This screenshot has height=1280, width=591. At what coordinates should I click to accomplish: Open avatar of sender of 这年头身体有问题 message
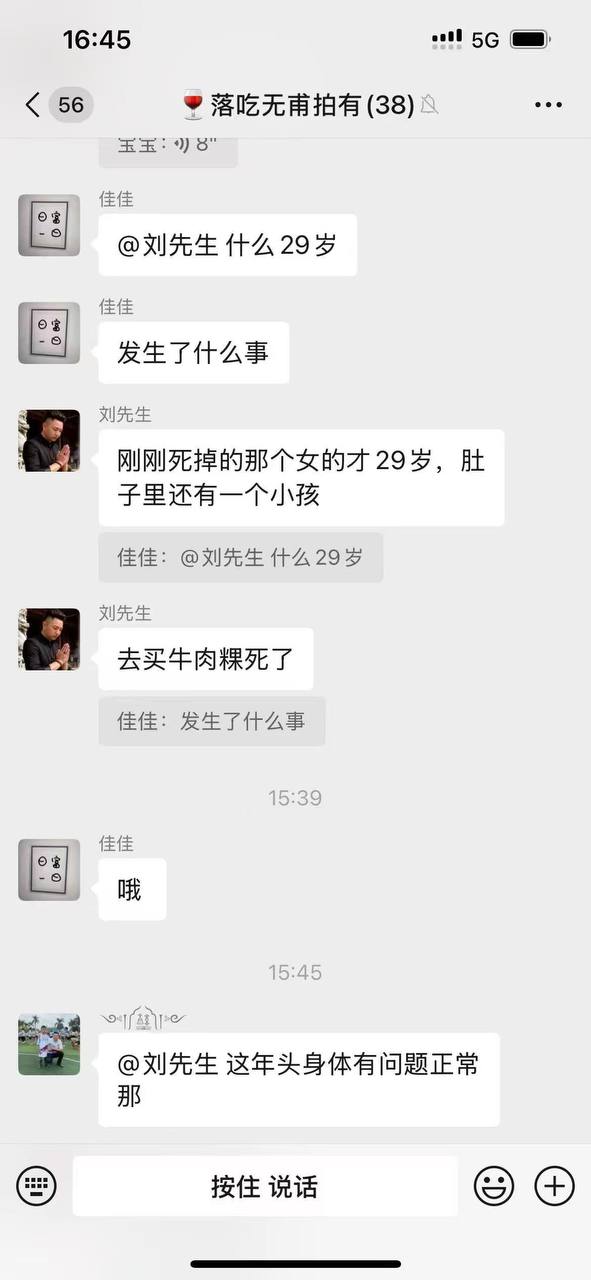tap(49, 1044)
